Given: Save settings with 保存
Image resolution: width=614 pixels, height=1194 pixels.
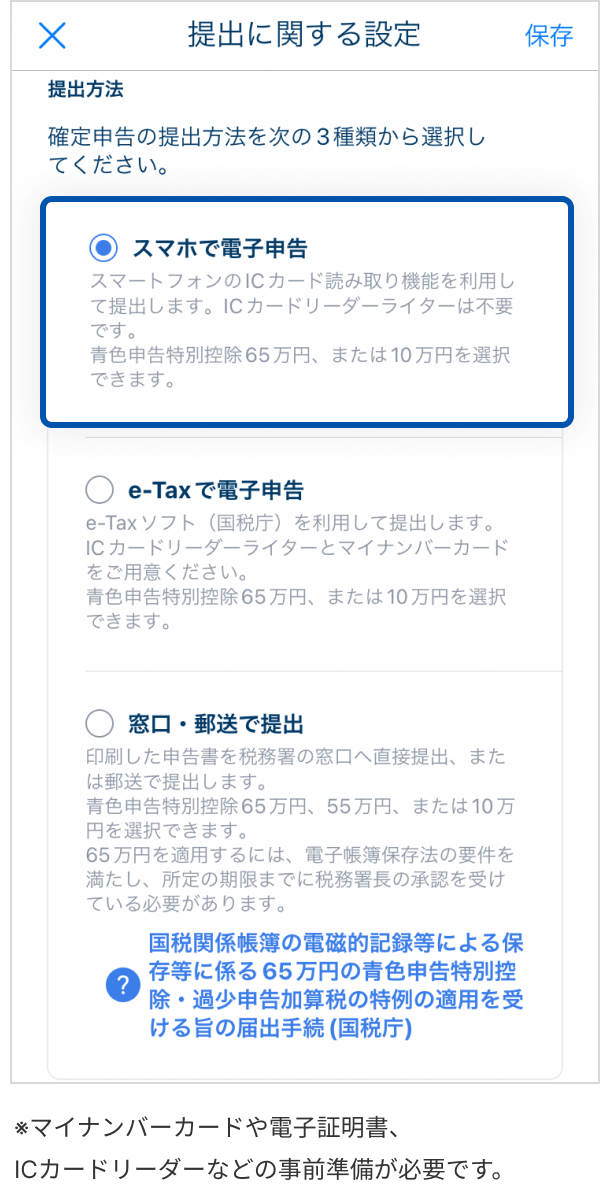Looking at the screenshot, I should click(x=548, y=36).
